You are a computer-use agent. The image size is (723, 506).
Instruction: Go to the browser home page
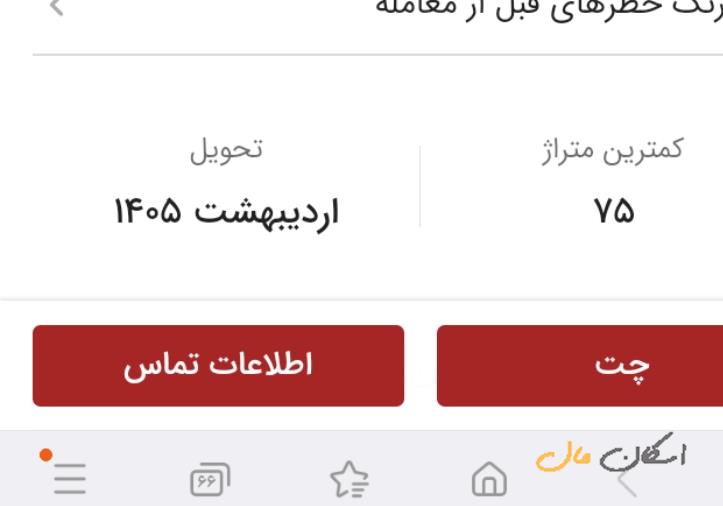[489, 481]
